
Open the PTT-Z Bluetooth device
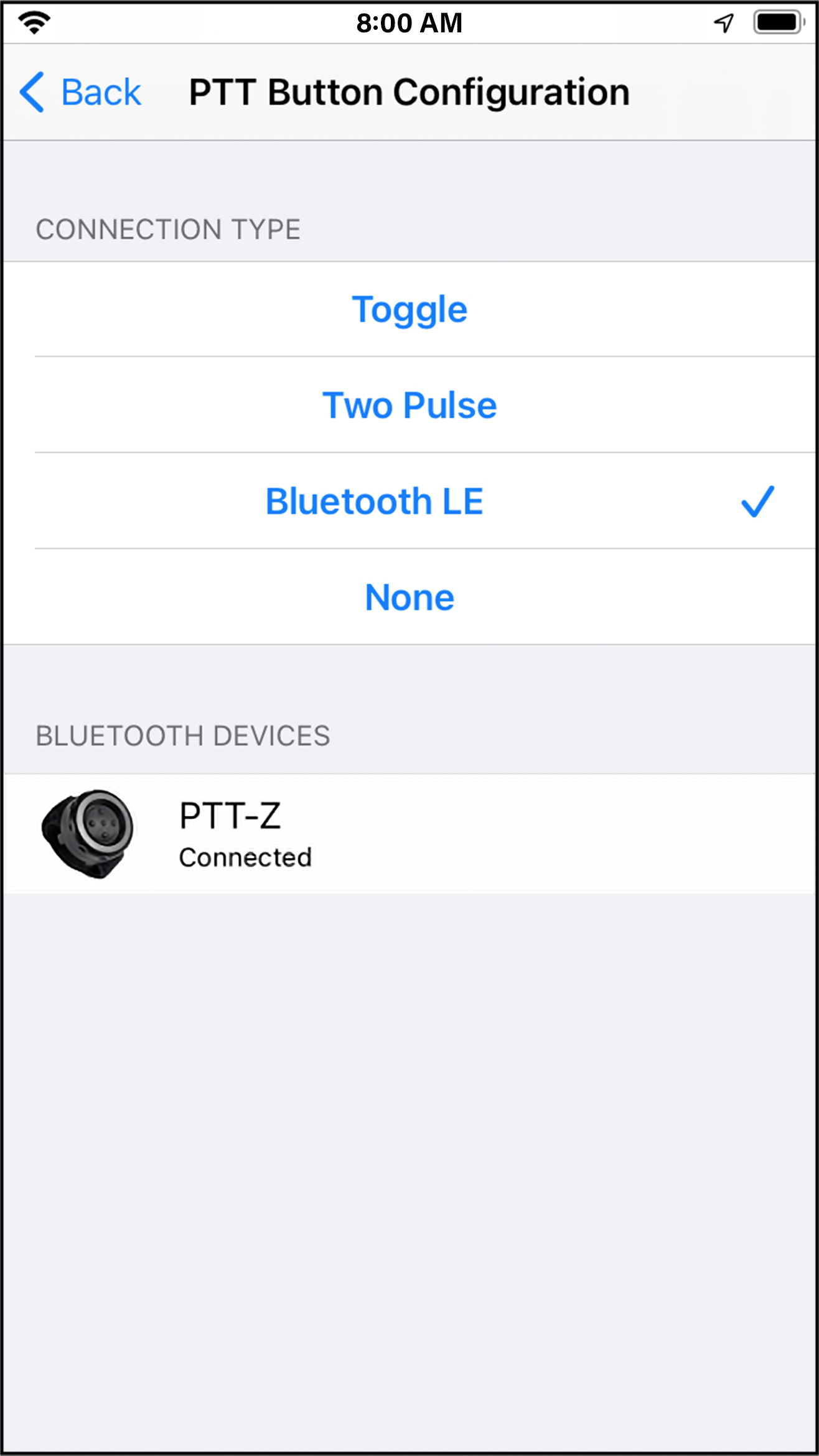pos(409,834)
